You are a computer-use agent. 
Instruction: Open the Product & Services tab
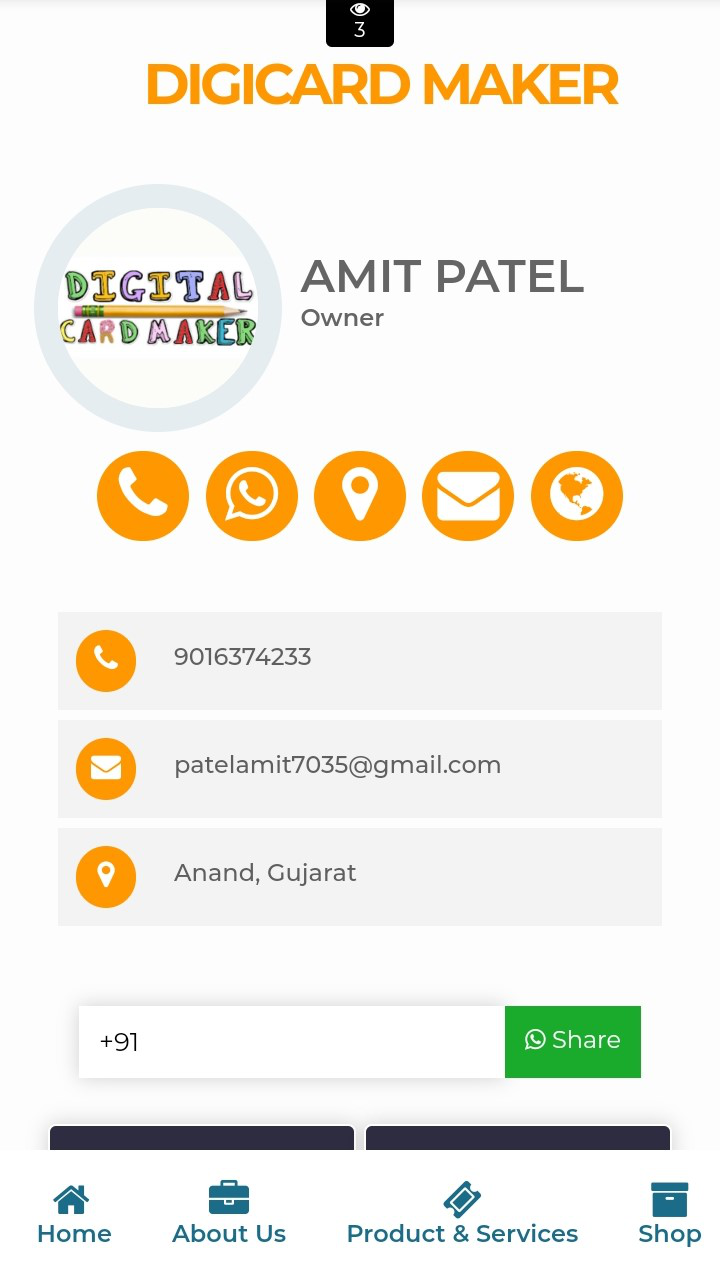click(x=462, y=1214)
